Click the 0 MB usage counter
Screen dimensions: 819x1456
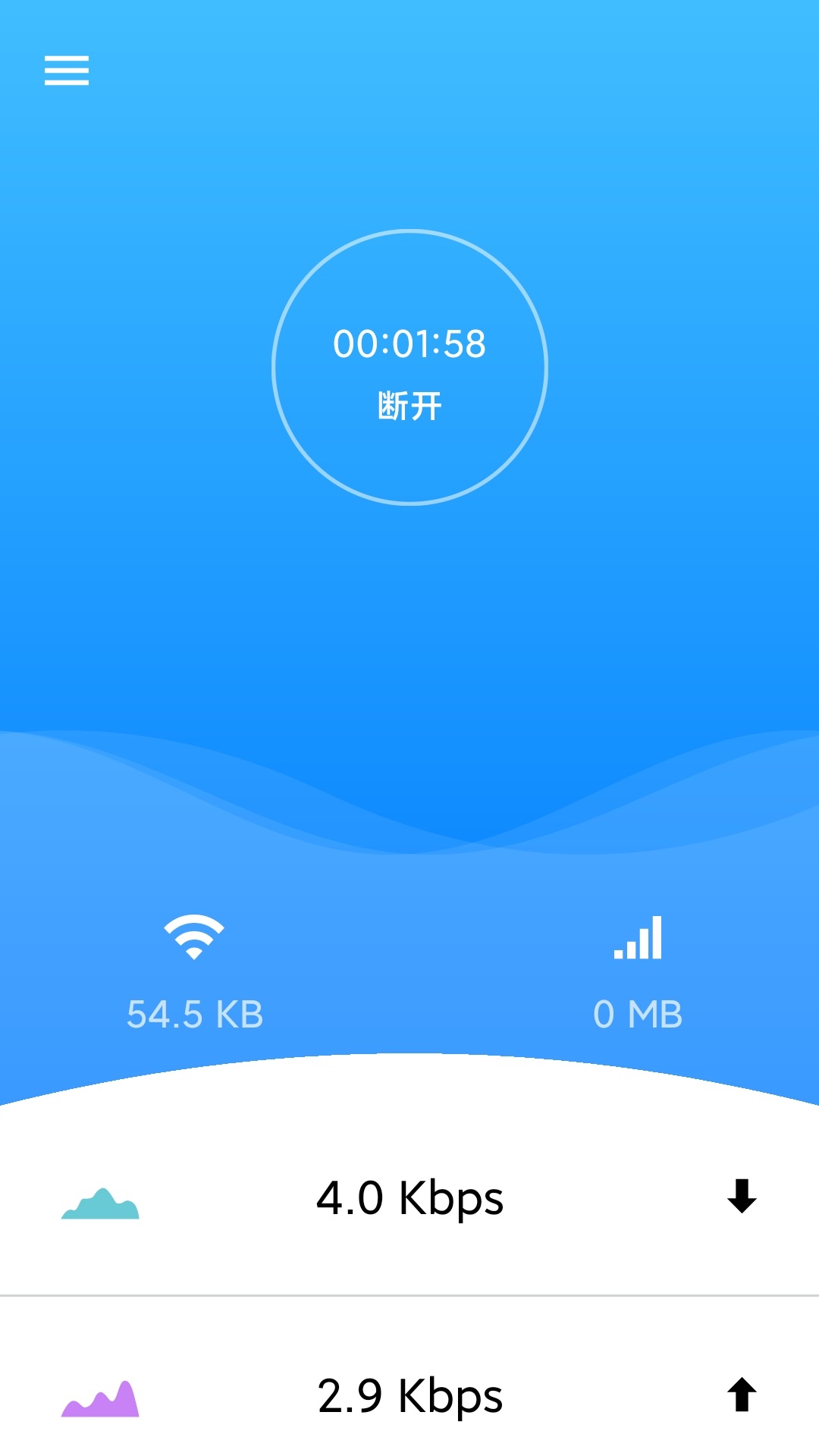tap(639, 1012)
